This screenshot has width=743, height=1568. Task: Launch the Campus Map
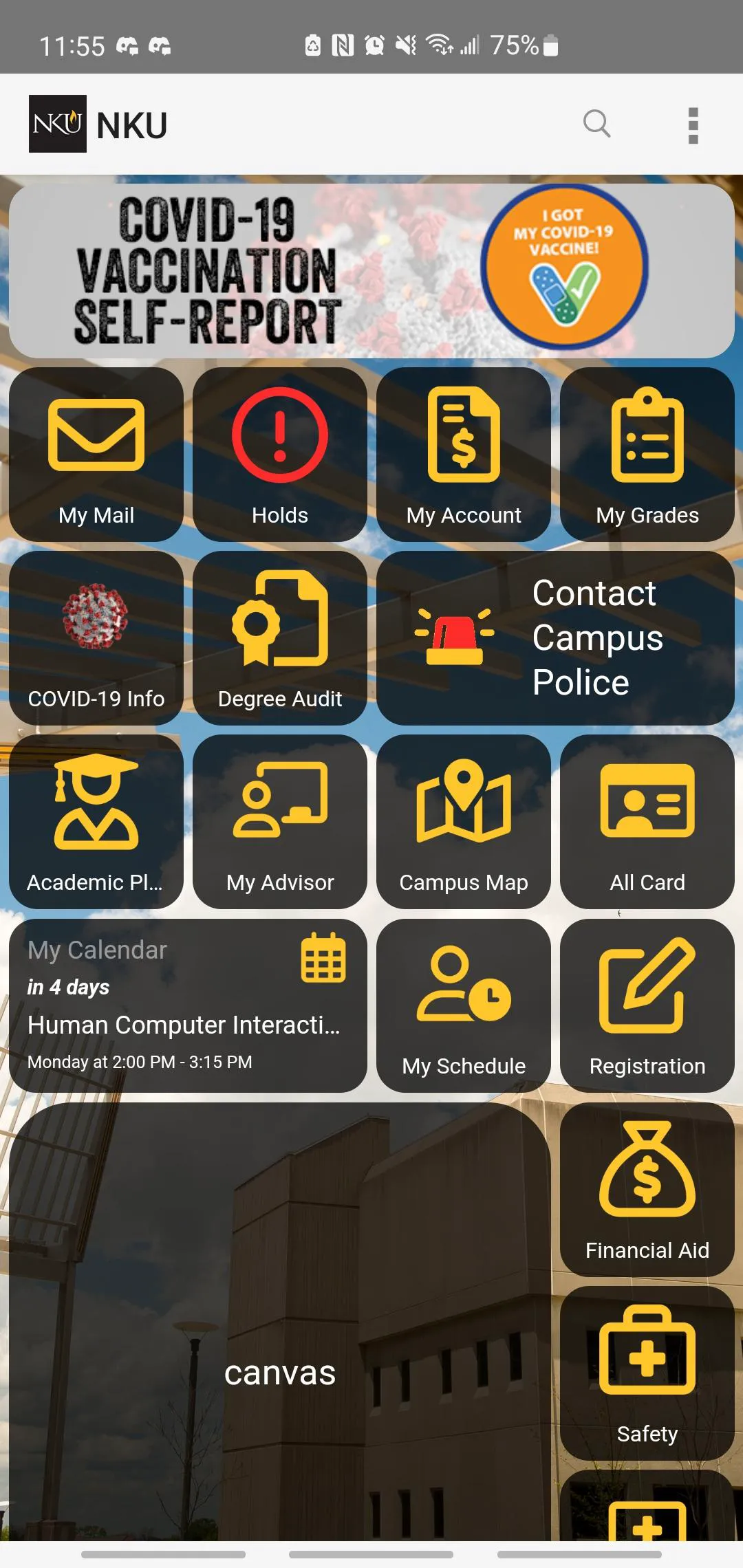coord(464,821)
